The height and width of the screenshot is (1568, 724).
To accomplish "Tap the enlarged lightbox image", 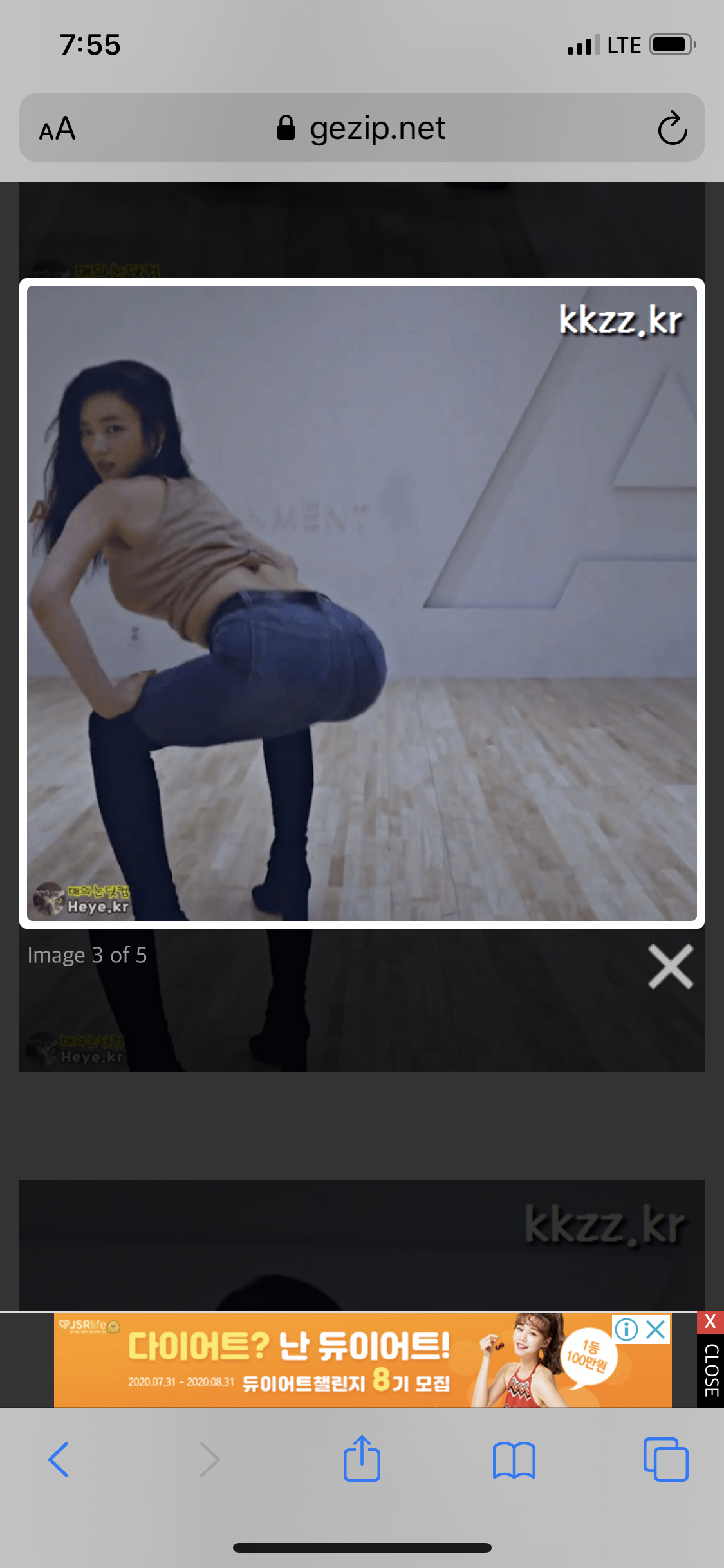I will 362,603.
